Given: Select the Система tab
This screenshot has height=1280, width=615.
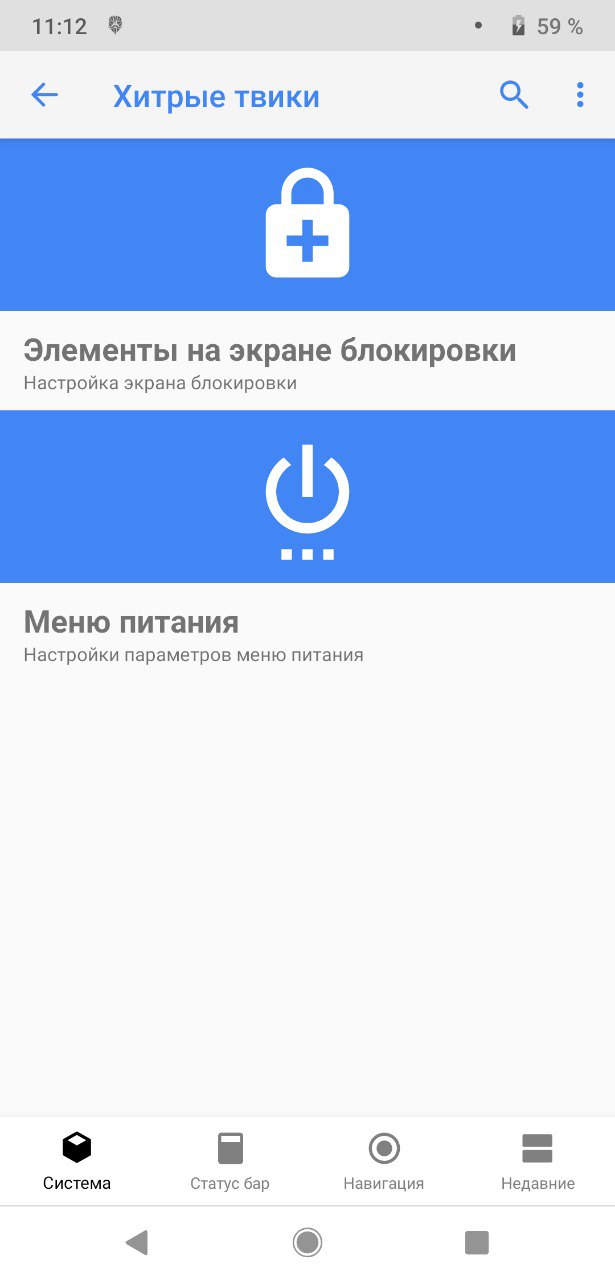Looking at the screenshot, I should [77, 1161].
